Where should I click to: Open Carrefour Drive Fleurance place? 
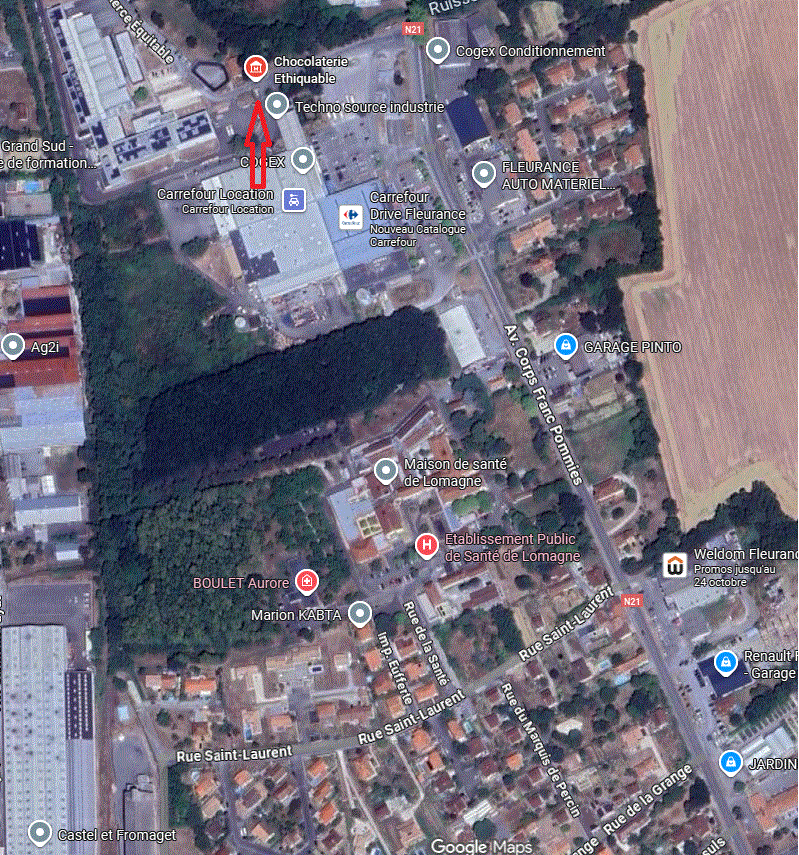[349, 214]
